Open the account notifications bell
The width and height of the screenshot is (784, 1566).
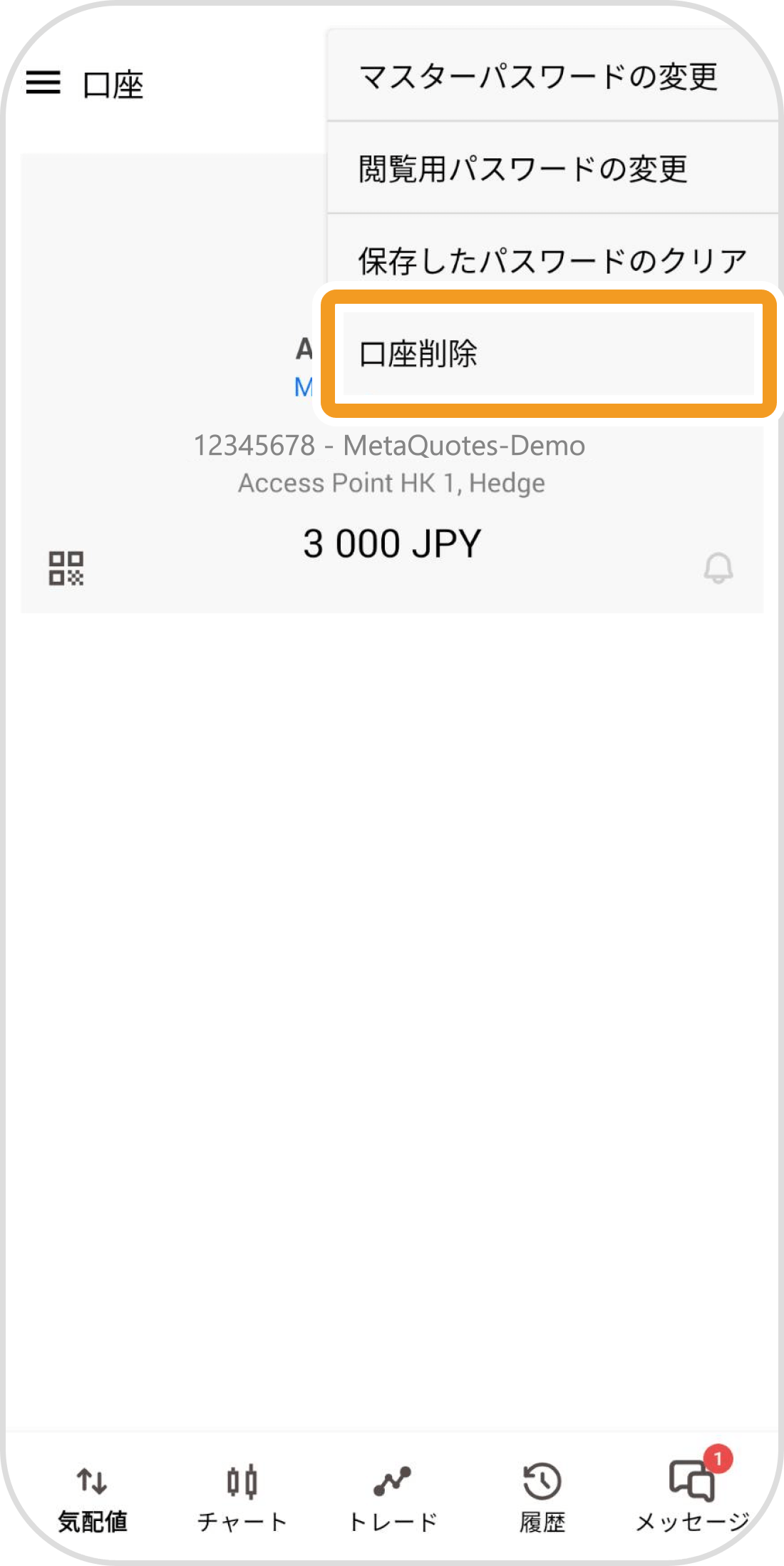coord(718,568)
